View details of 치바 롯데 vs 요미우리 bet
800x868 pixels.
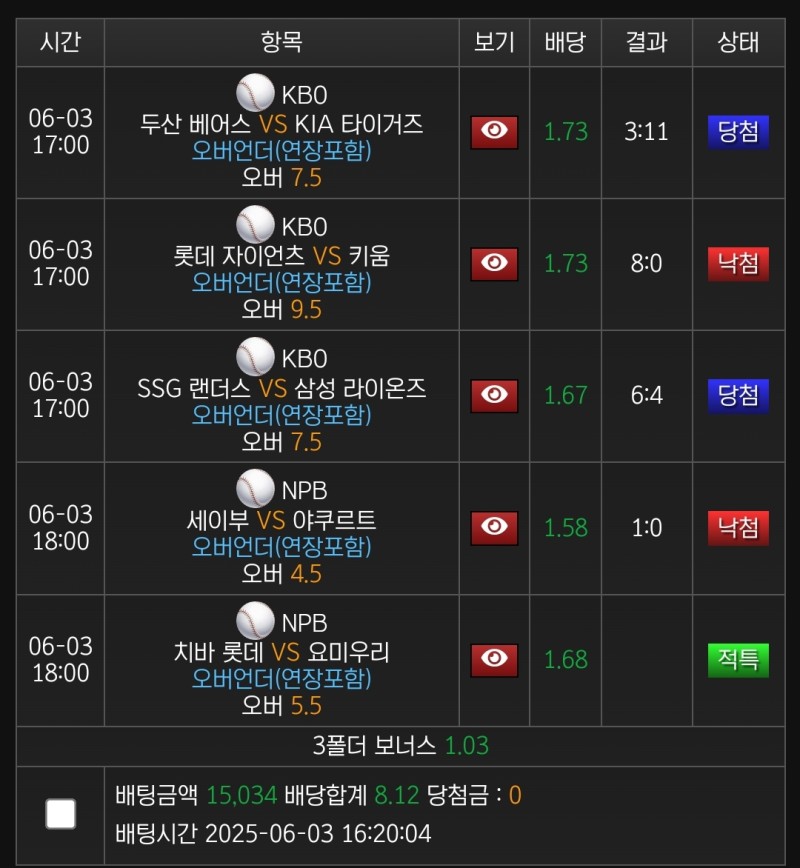(x=494, y=660)
